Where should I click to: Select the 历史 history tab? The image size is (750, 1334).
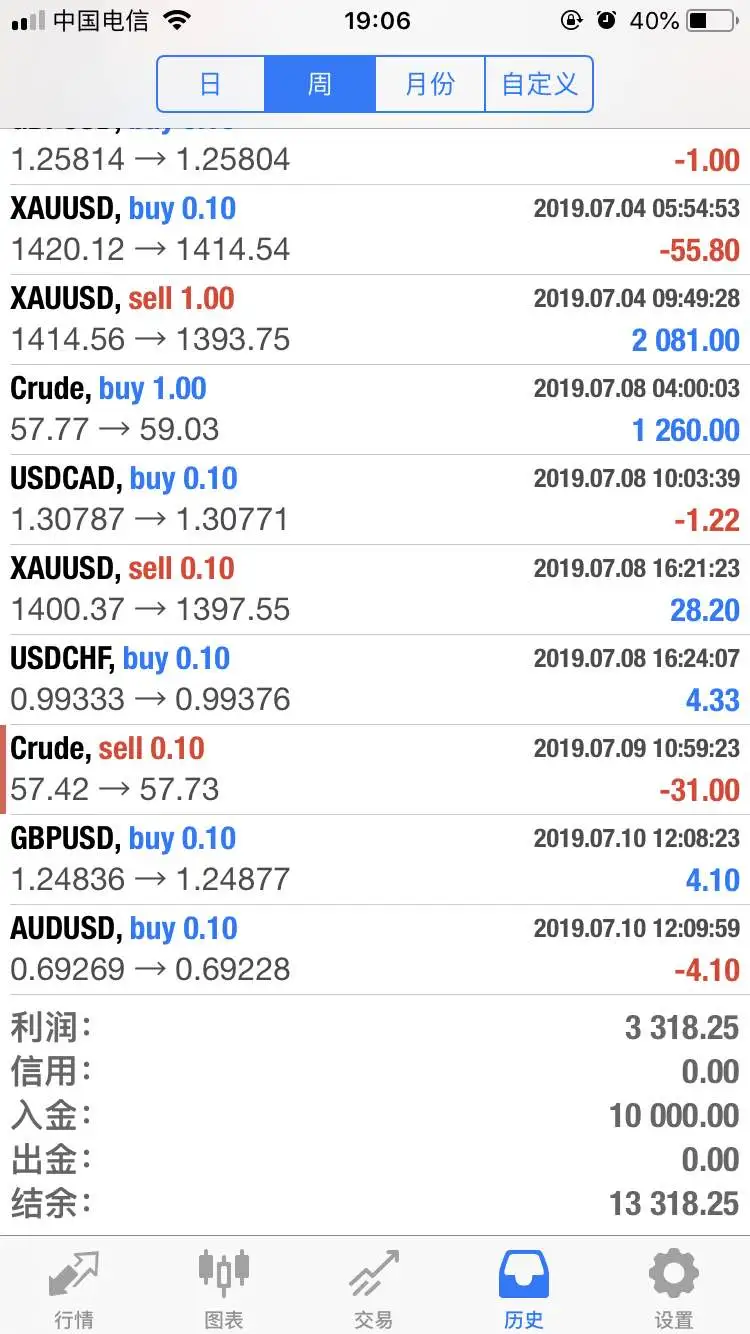pyautogui.click(x=524, y=1288)
